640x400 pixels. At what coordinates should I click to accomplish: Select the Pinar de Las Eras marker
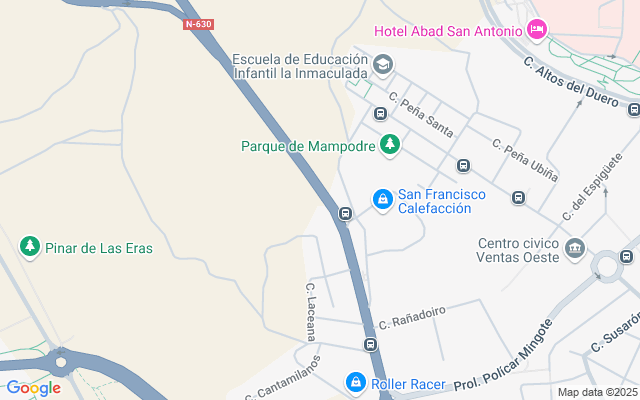click(x=30, y=247)
